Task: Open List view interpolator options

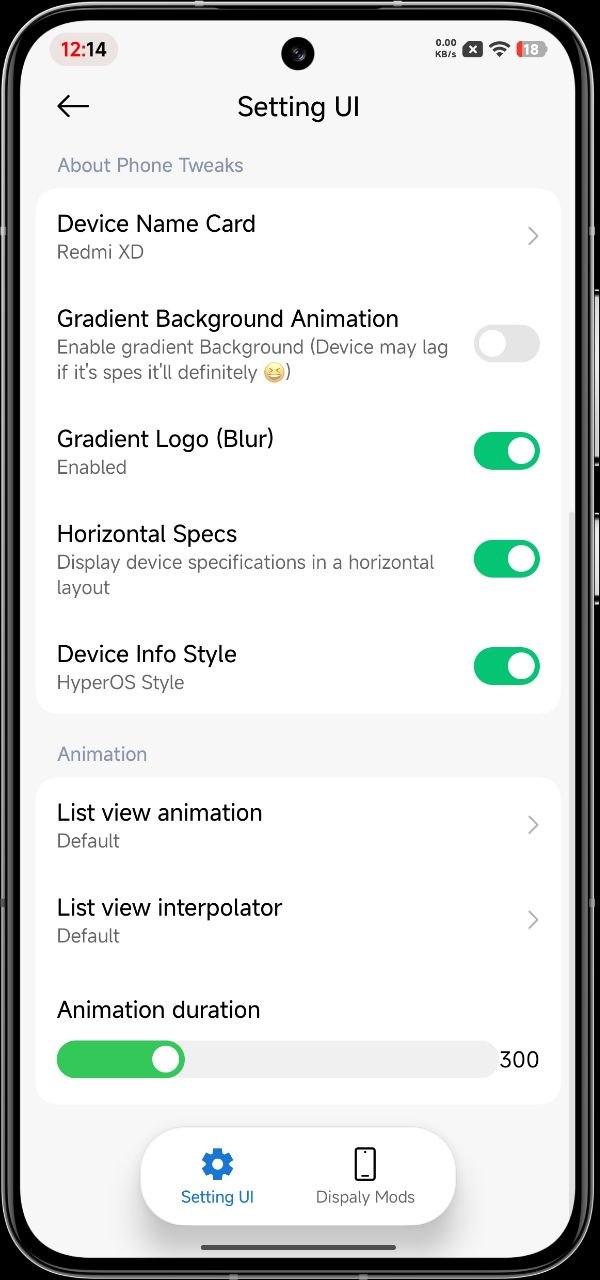Action: tap(298, 920)
